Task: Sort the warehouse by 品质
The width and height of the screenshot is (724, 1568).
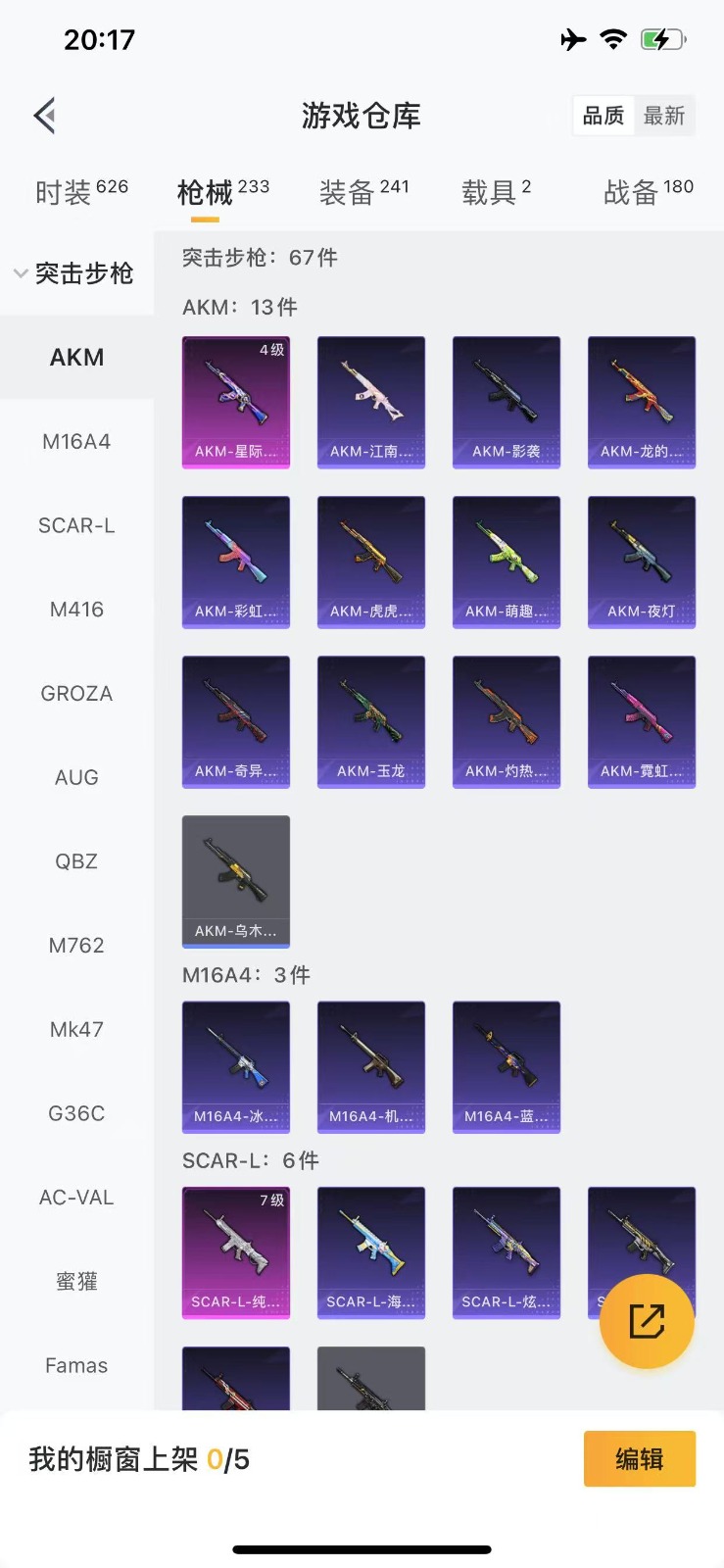Action: tap(603, 116)
